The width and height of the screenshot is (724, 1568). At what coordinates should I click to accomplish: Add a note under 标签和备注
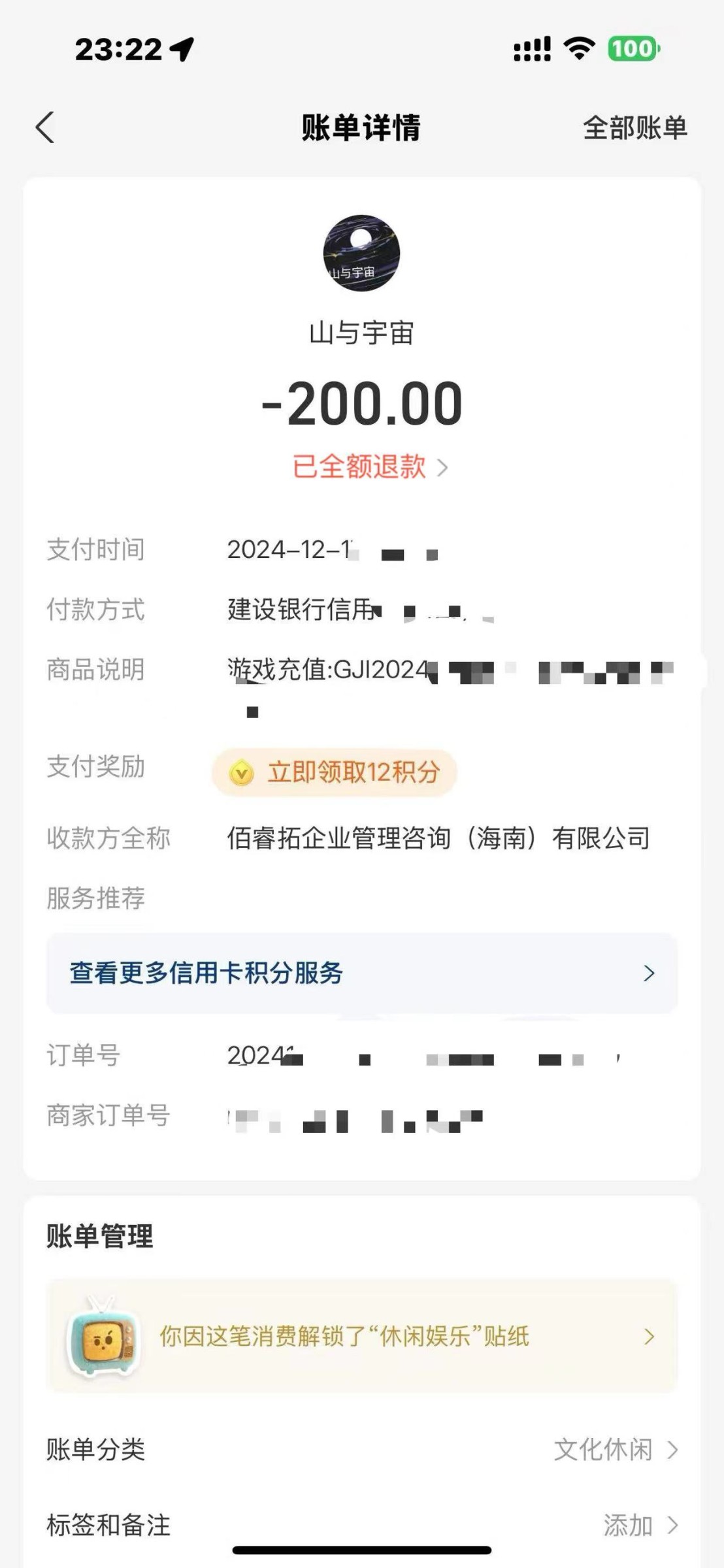tap(362, 1525)
